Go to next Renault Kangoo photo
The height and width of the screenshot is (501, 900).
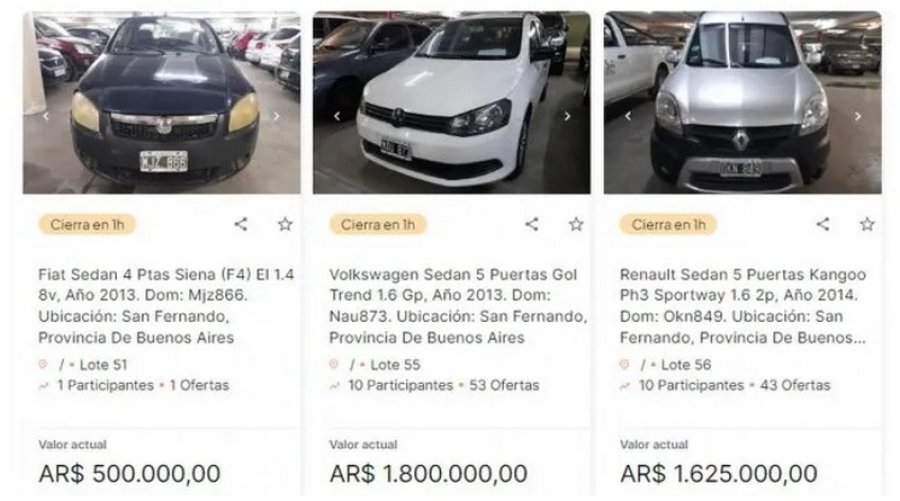click(x=857, y=116)
